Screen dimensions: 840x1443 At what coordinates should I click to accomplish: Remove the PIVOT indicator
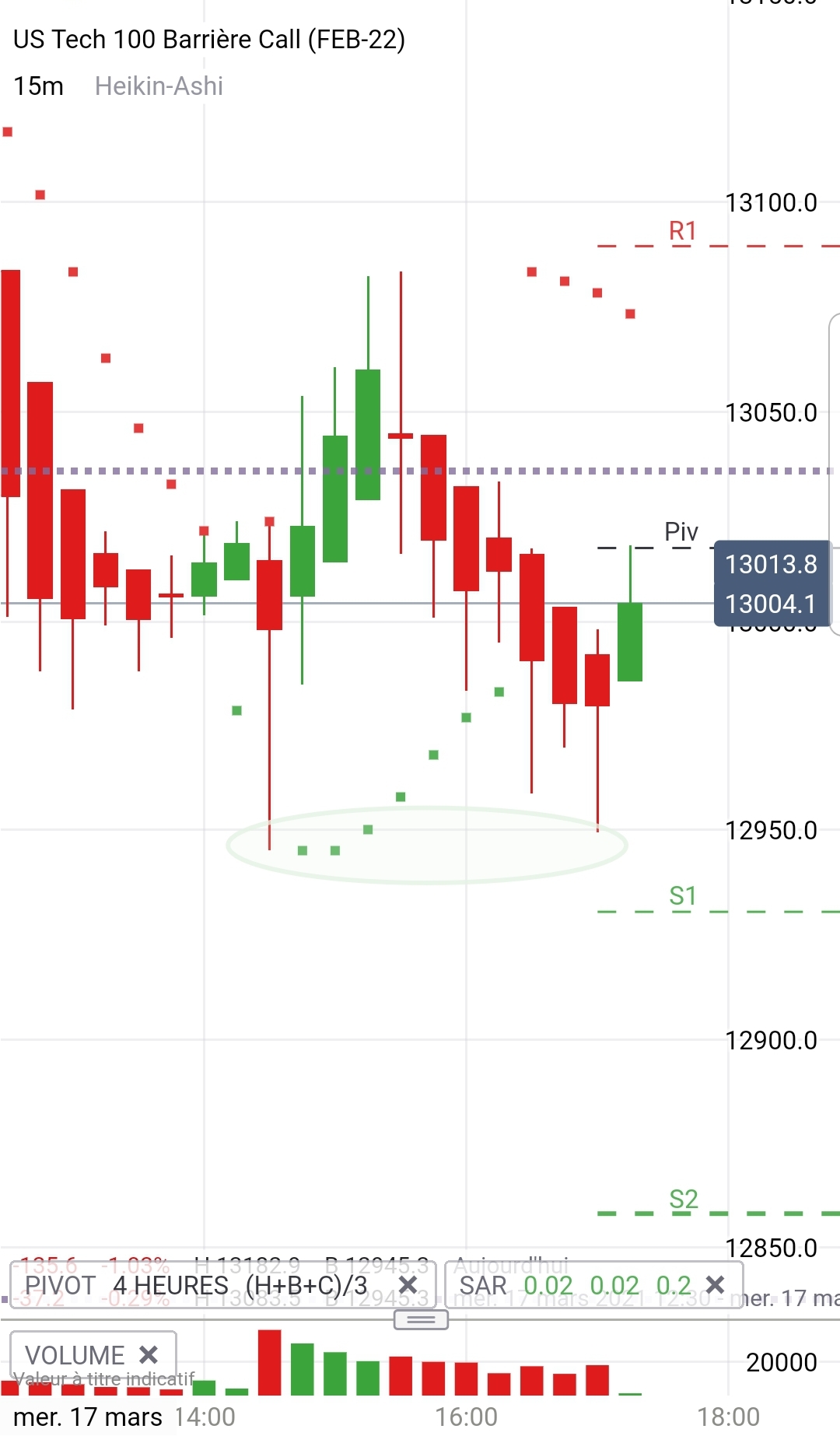pyautogui.click(x=408, y=1284)
